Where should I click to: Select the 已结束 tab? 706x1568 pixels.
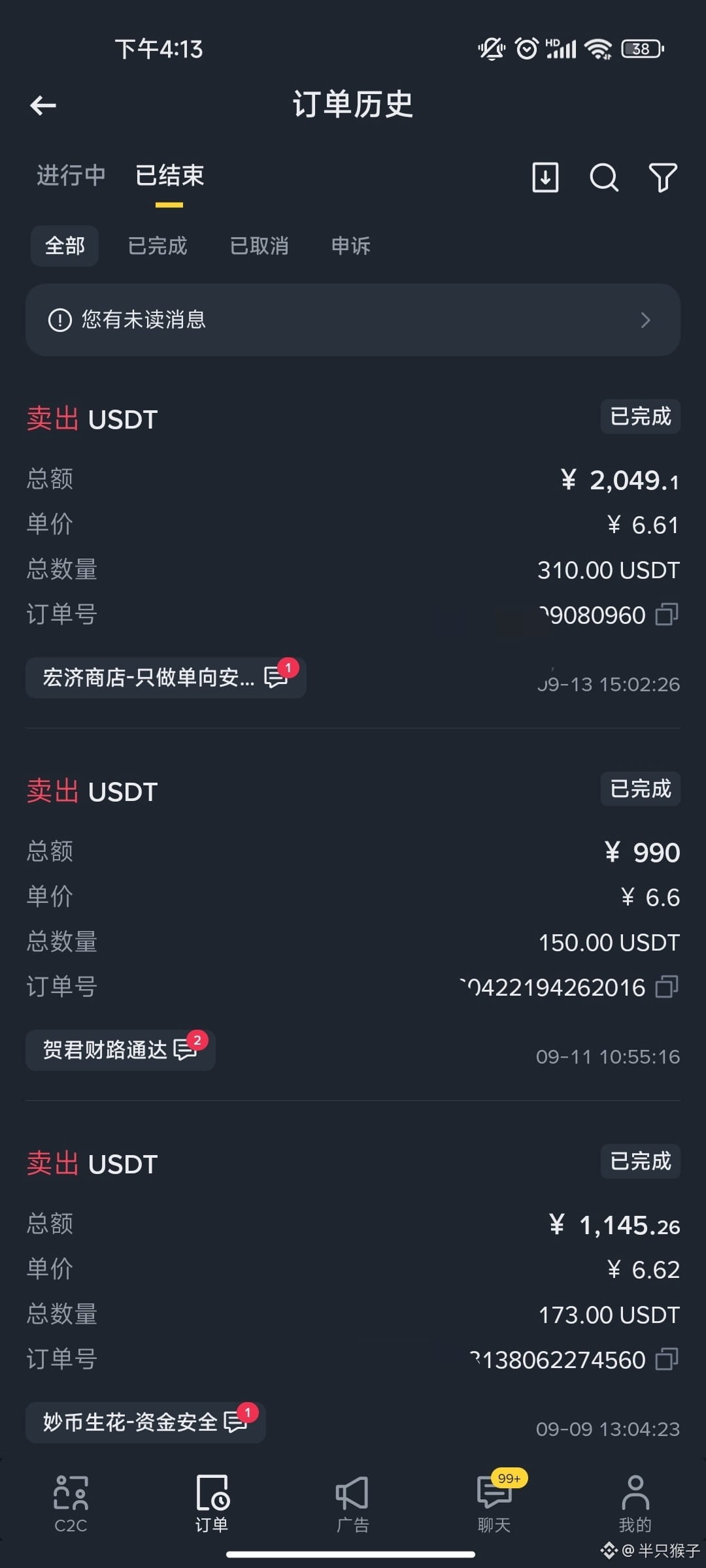169,175
